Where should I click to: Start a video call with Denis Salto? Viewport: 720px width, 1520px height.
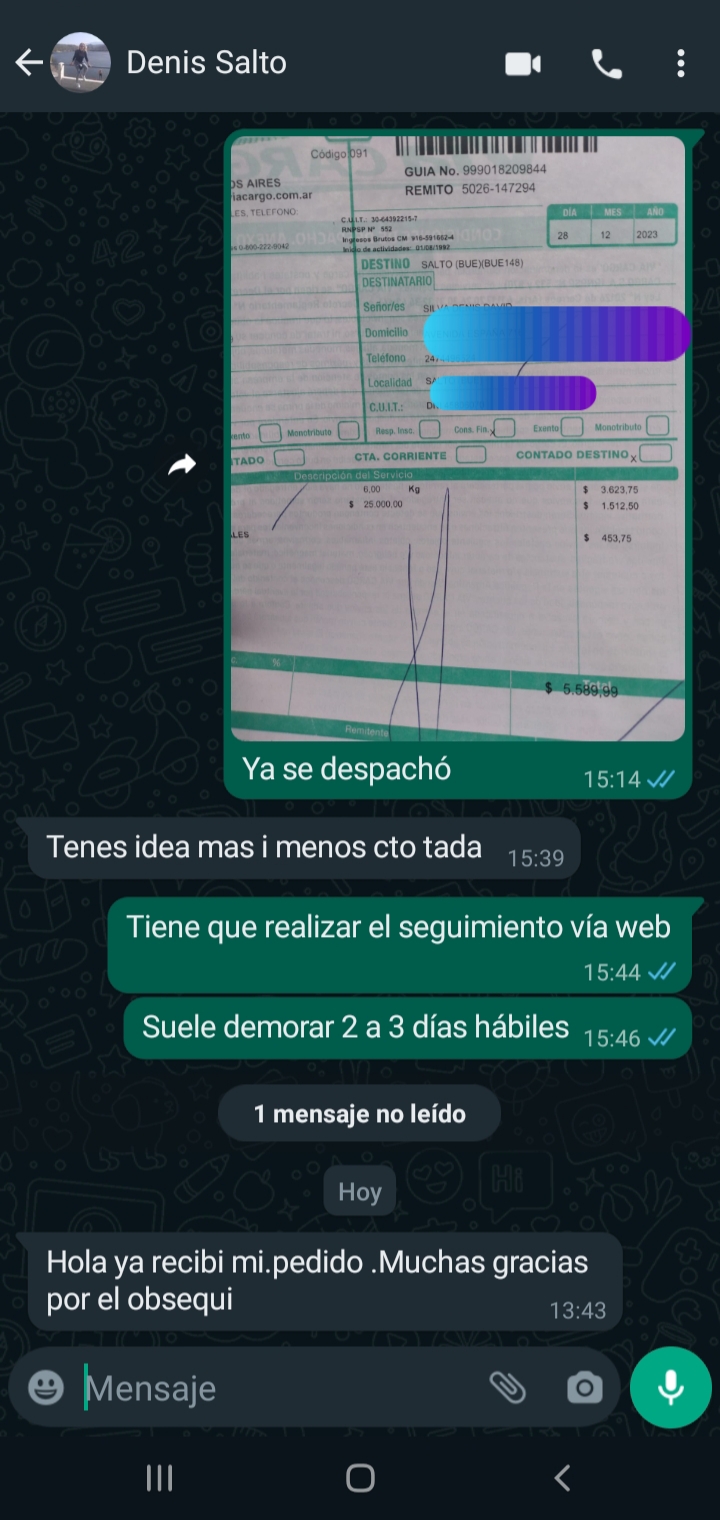(523, 64)
